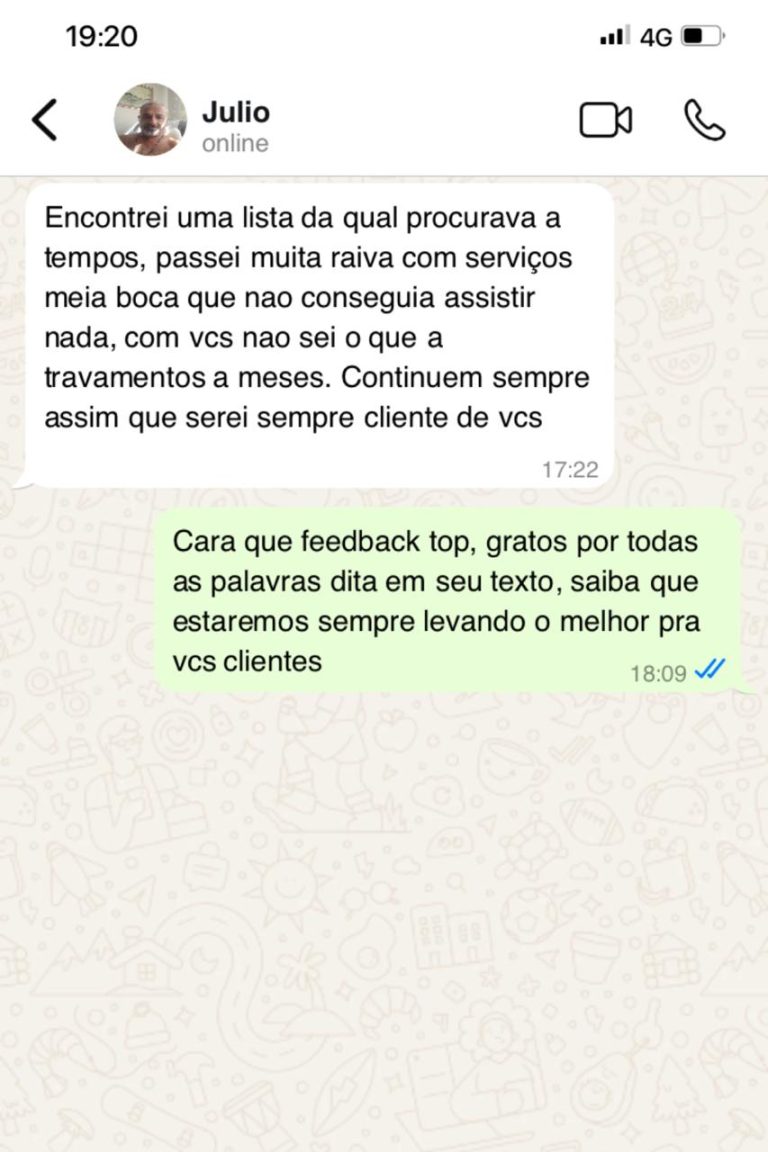Screen dimensions: 768x1152
Task: Start a voice call with Julio
Action: [704, 121]
